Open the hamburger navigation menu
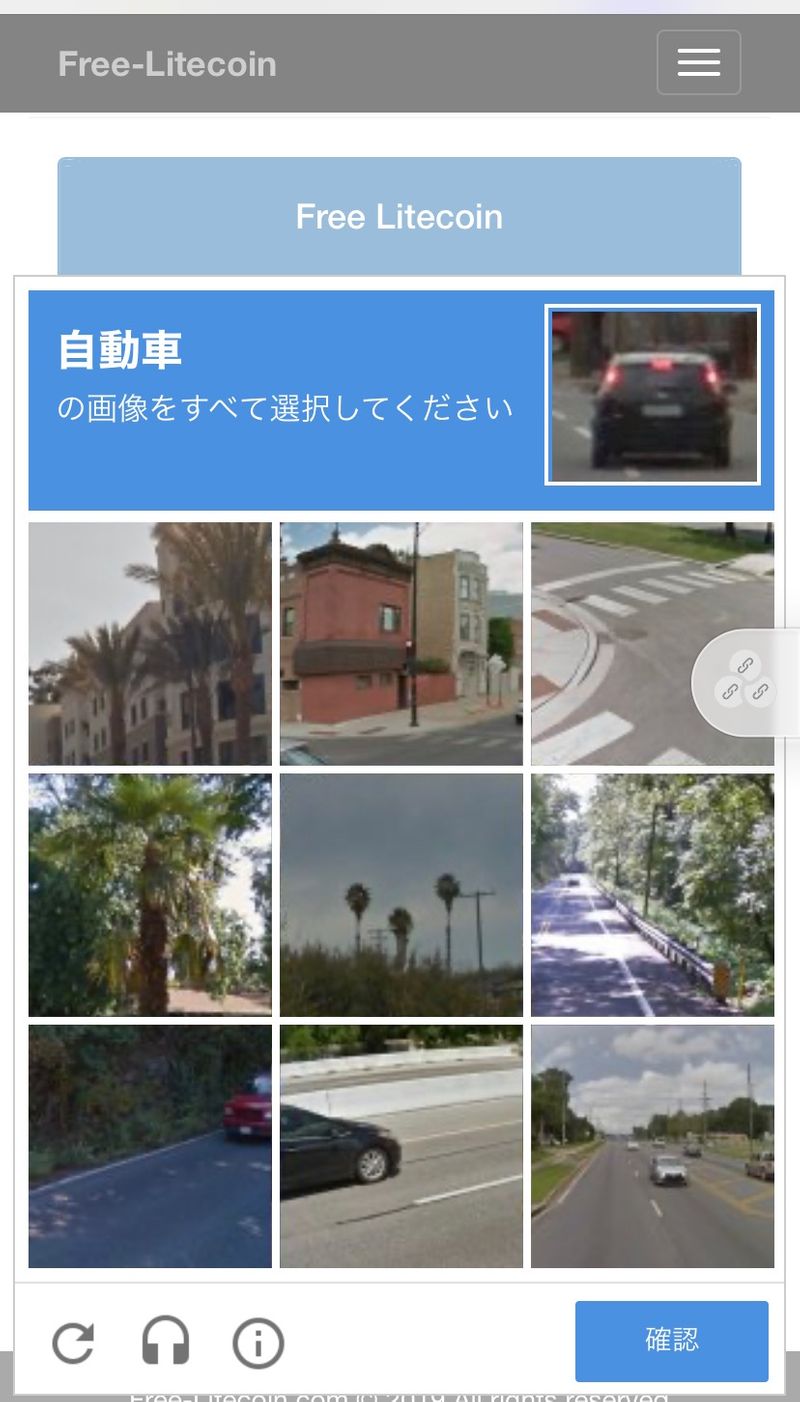 coord(698,63)
